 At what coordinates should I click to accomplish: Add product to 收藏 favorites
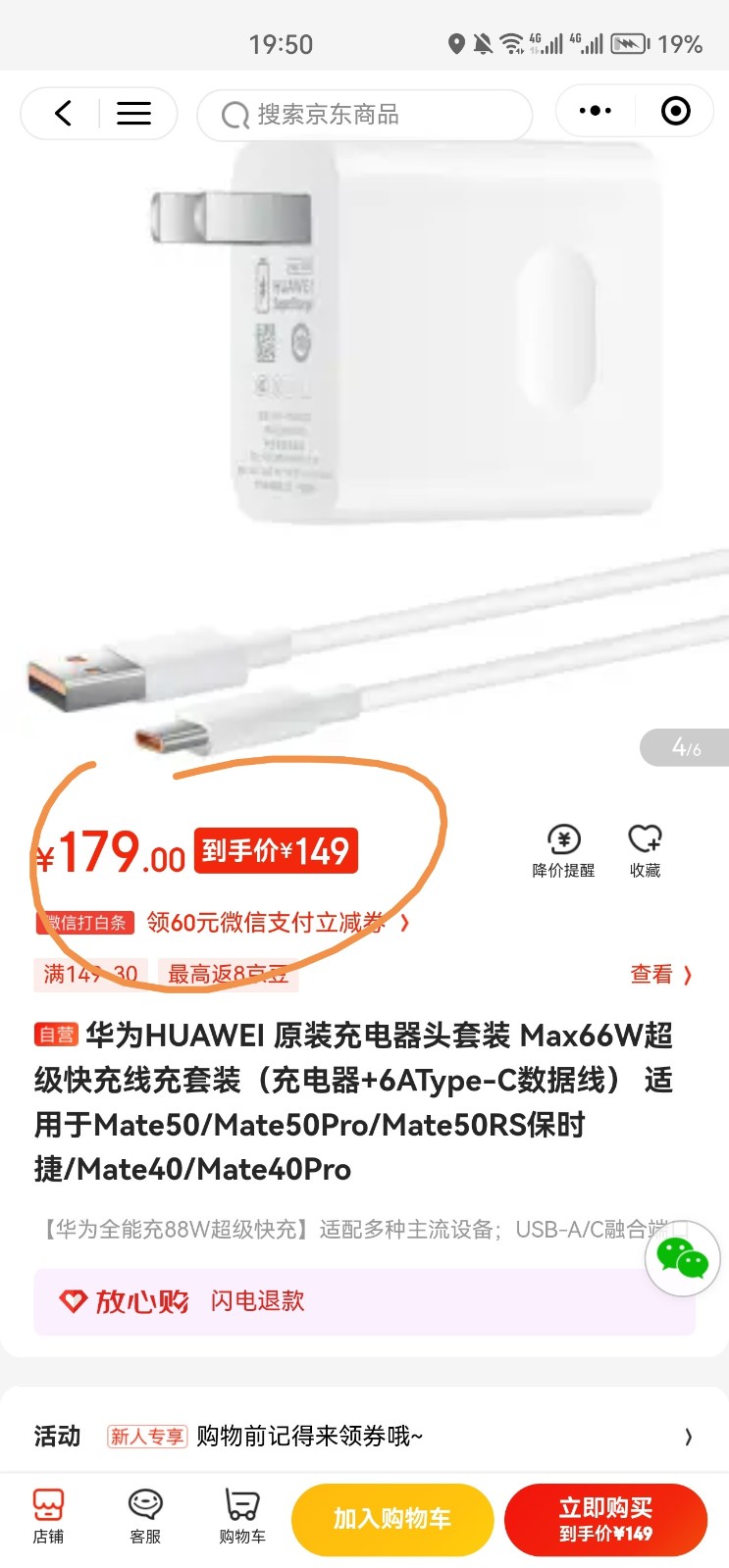[645, 850]
